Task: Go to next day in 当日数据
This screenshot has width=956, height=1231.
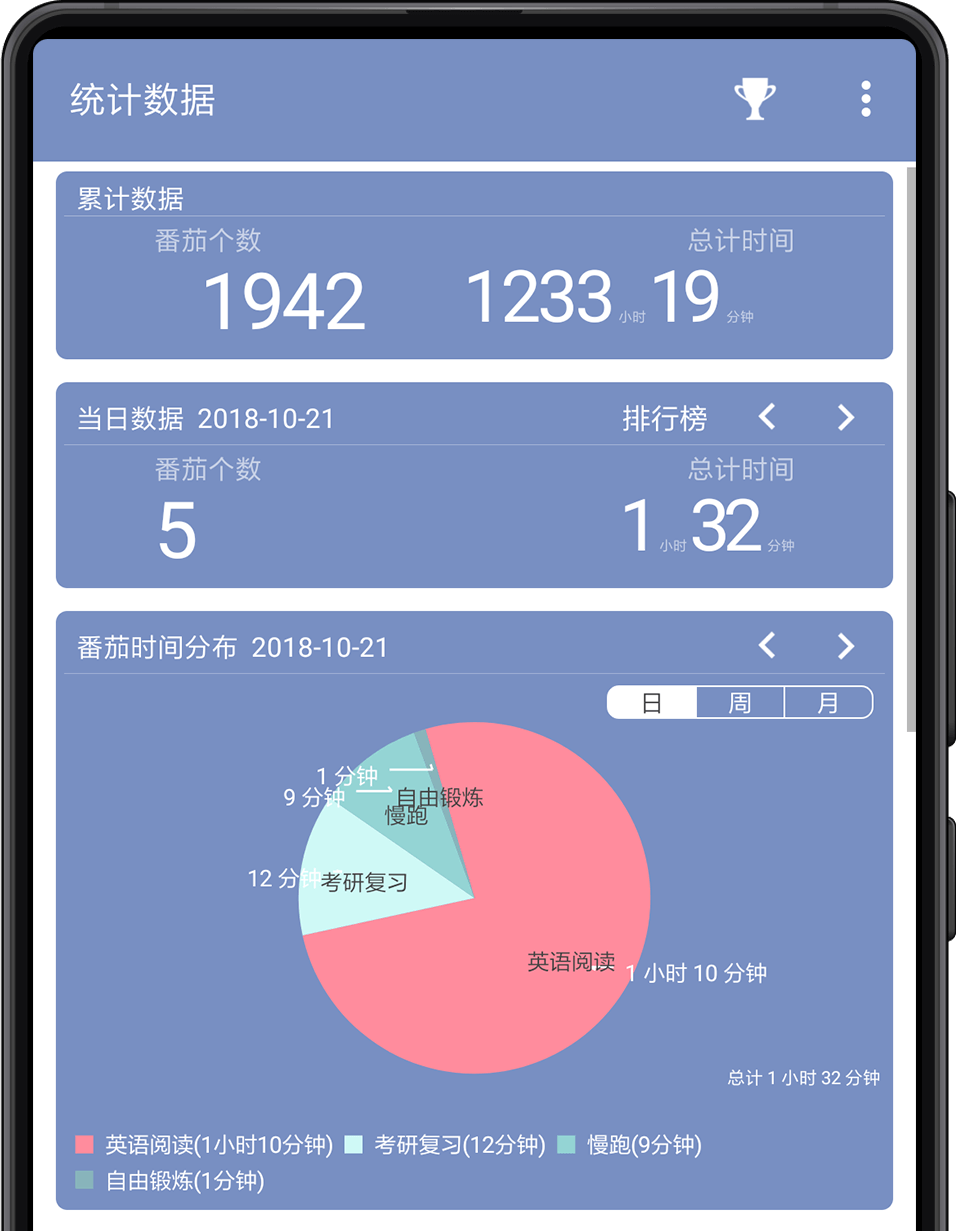Action: pos(846,417)
